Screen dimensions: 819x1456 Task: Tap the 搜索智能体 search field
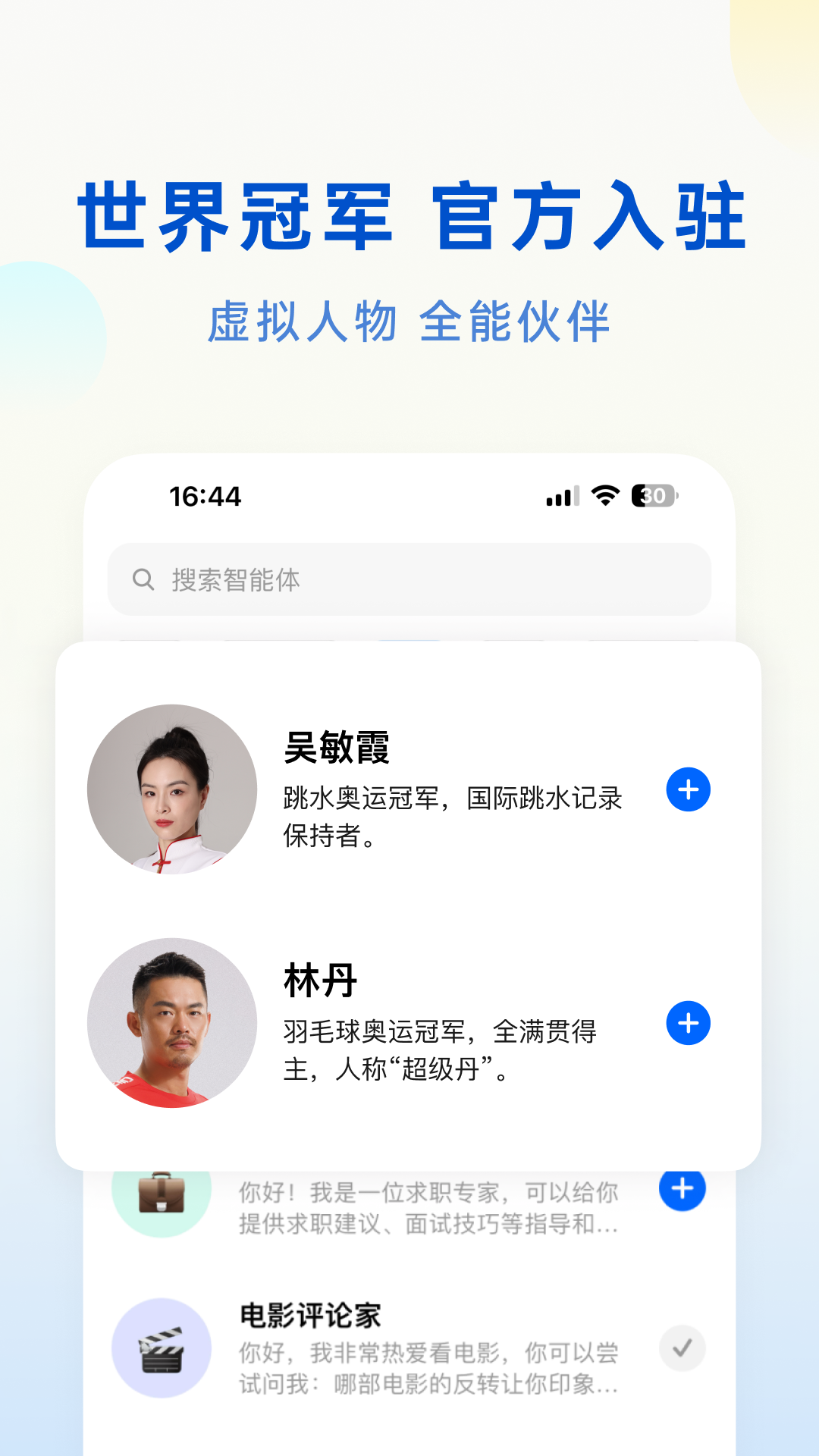(409, 579)
